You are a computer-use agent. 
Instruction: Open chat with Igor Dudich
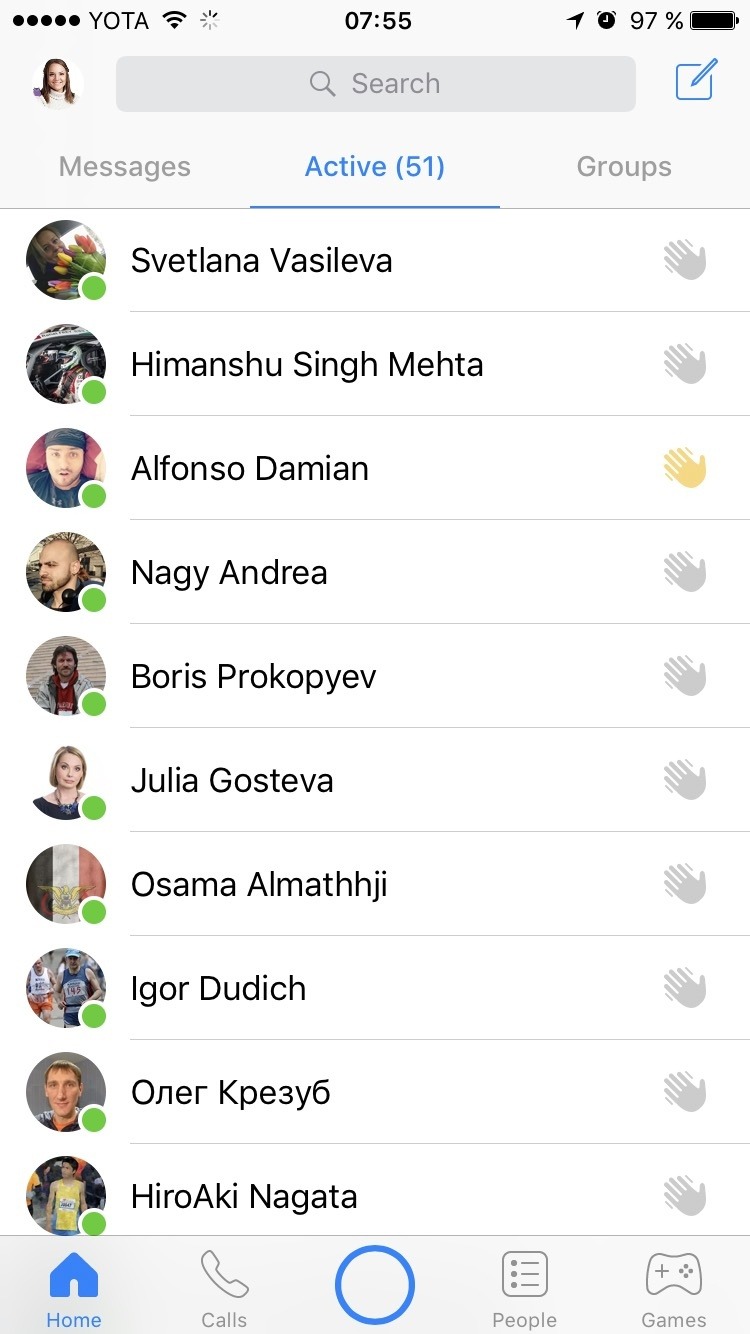click(x=218, y=989)
